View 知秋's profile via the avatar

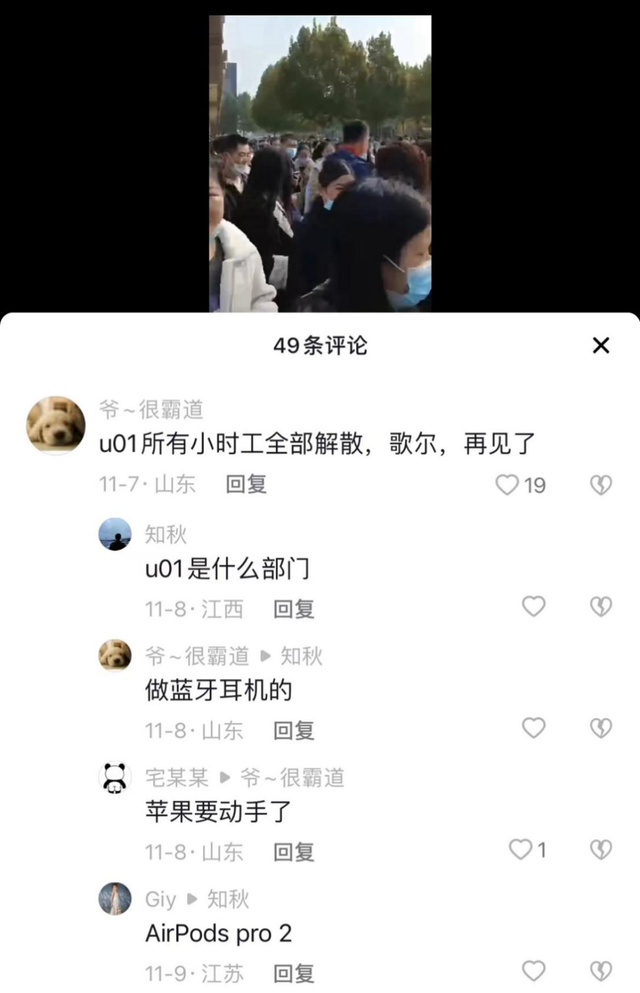pos(115,535)
